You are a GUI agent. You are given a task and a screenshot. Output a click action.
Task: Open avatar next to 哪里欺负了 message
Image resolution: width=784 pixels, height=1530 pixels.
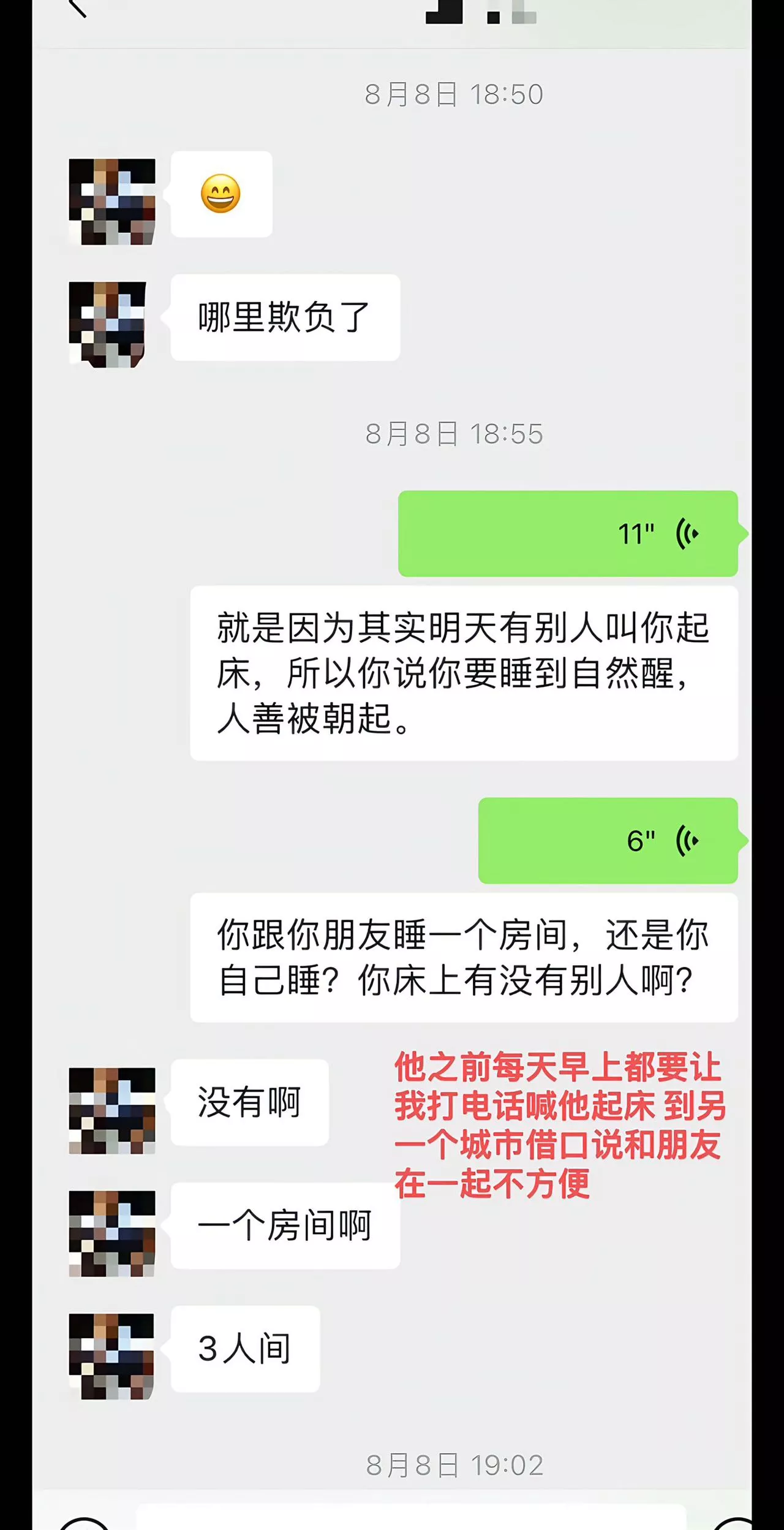click(108, 324)
